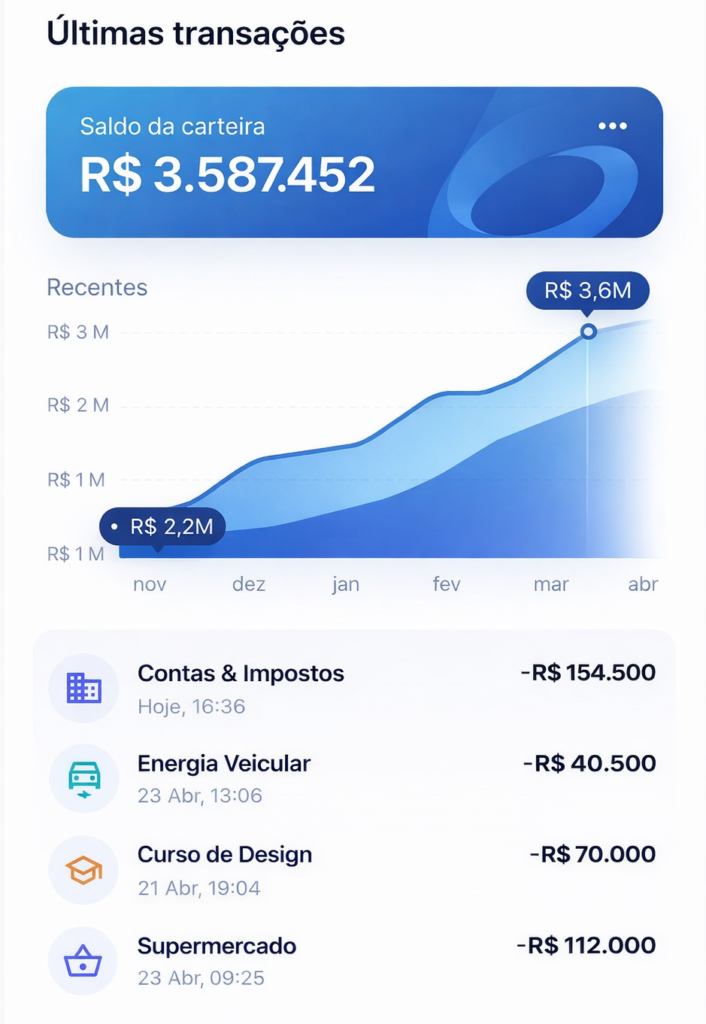View the Energia Veicular transaction details
Viewport: 706px width, 1024px height.
pos(354,778)
